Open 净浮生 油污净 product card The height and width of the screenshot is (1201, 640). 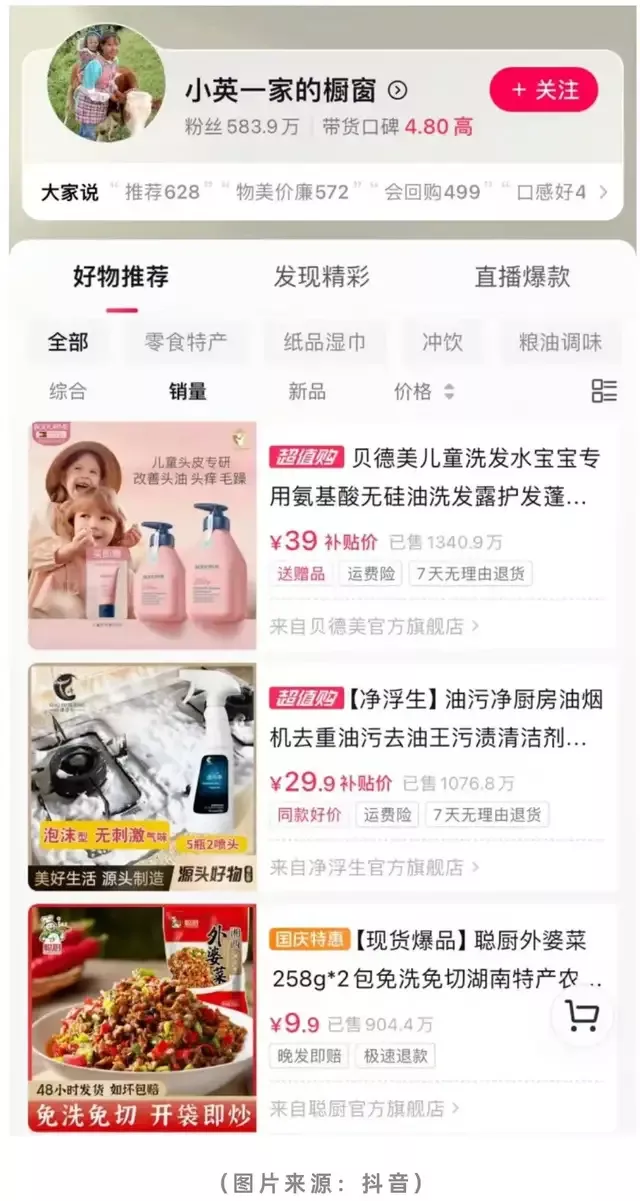pyautogui.click(x=435, y=718)
